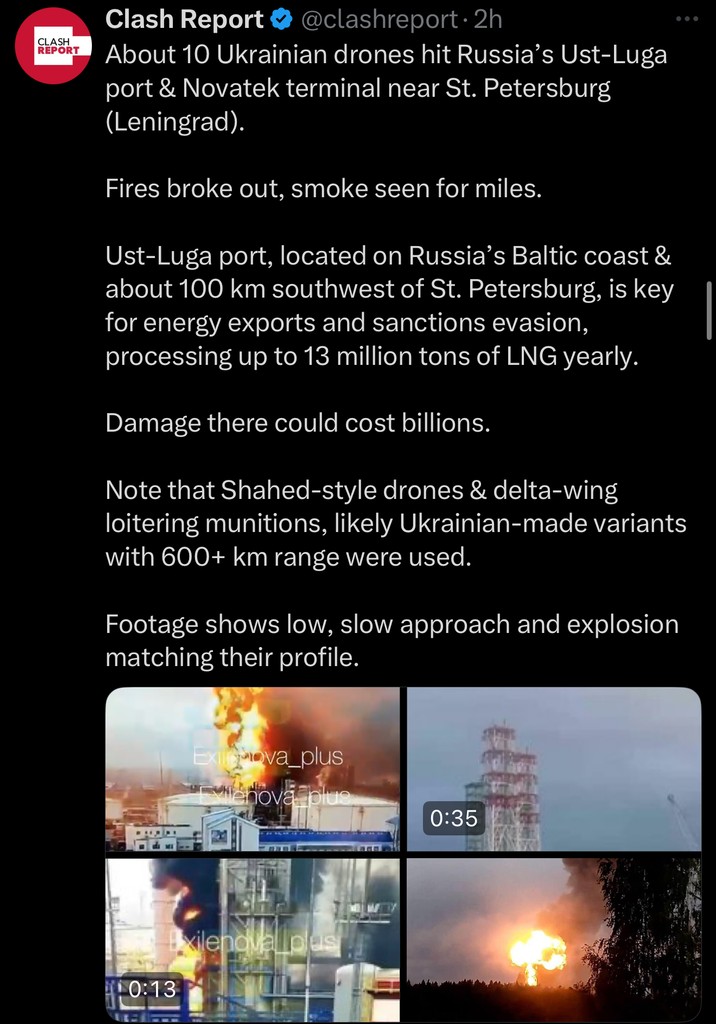716x1024 pixels.
Task: Open the fireball explosion video
Action: pos(554,938)
